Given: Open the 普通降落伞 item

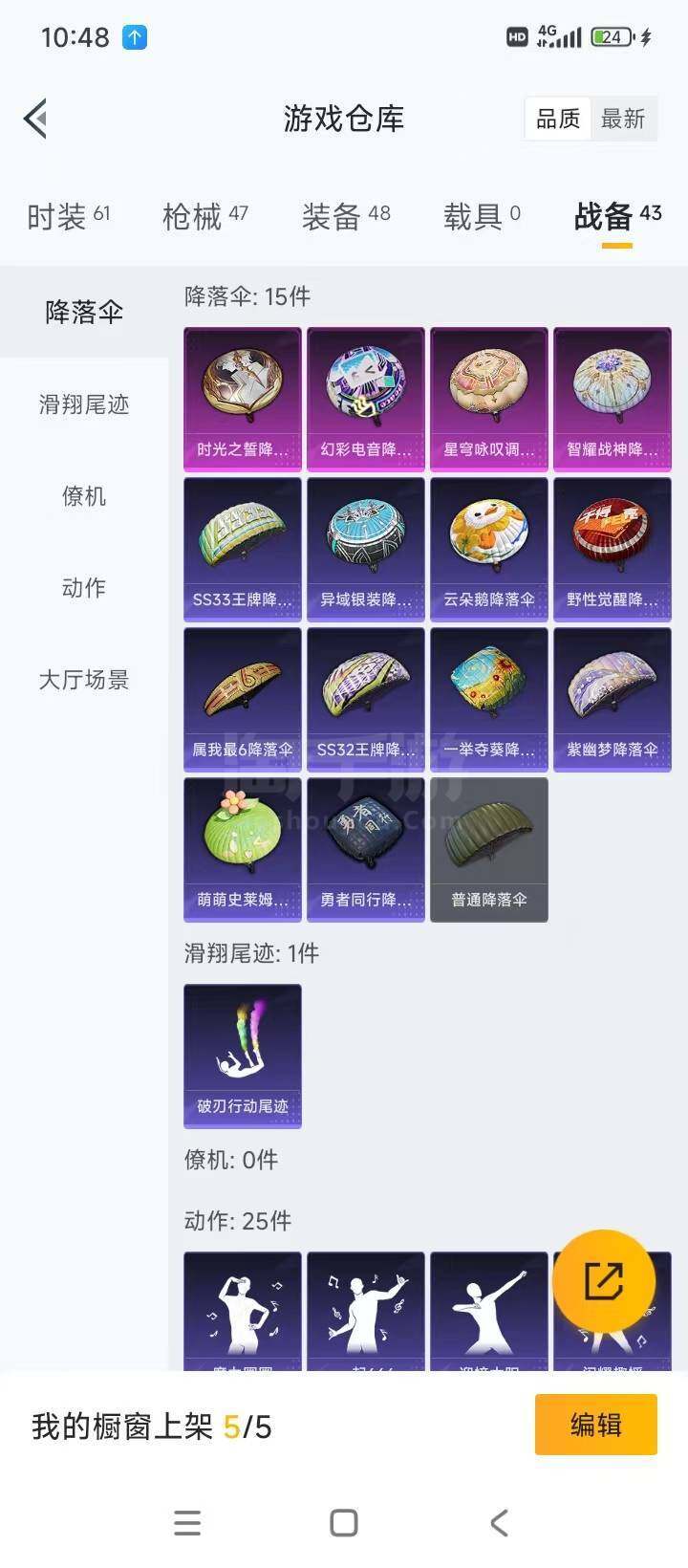Looking at the screenshot, I should [x=489, y=849].
